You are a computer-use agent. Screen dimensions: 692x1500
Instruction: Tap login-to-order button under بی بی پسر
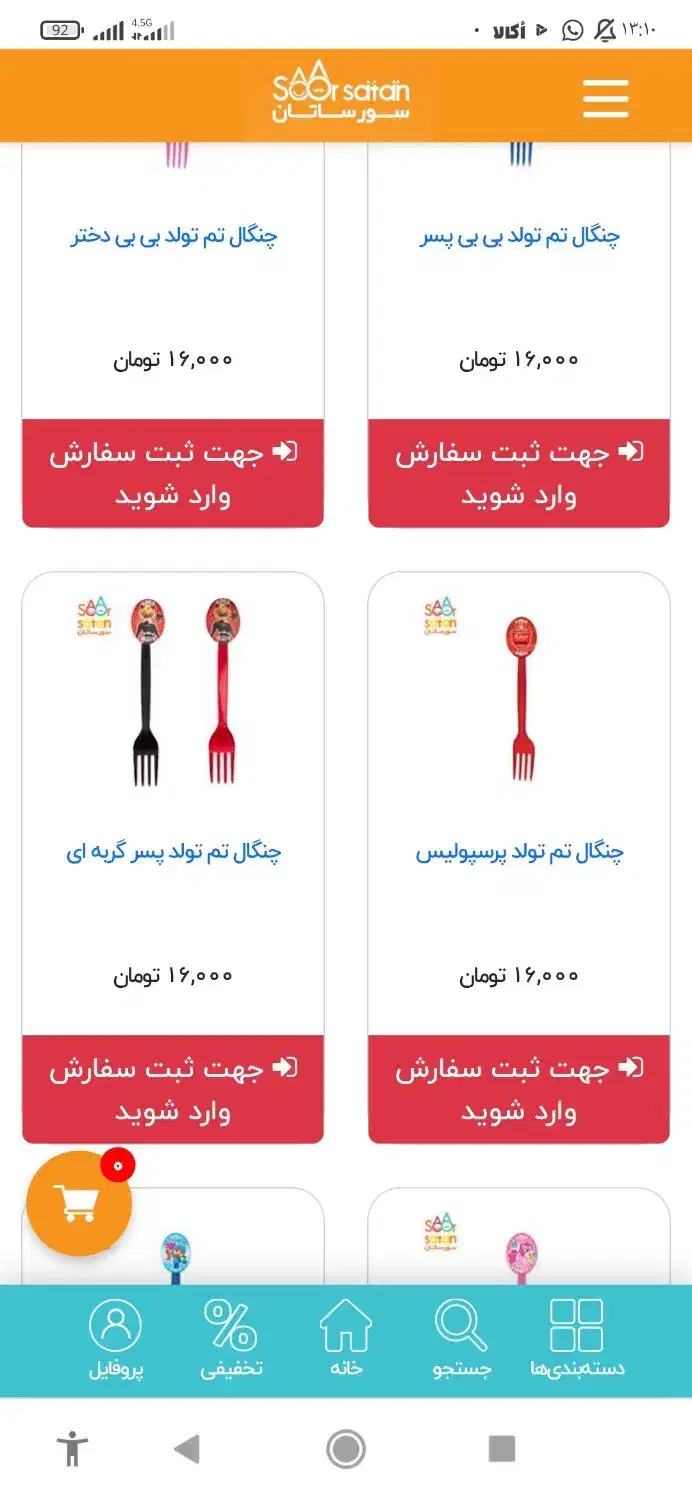(x=519, y=473)
